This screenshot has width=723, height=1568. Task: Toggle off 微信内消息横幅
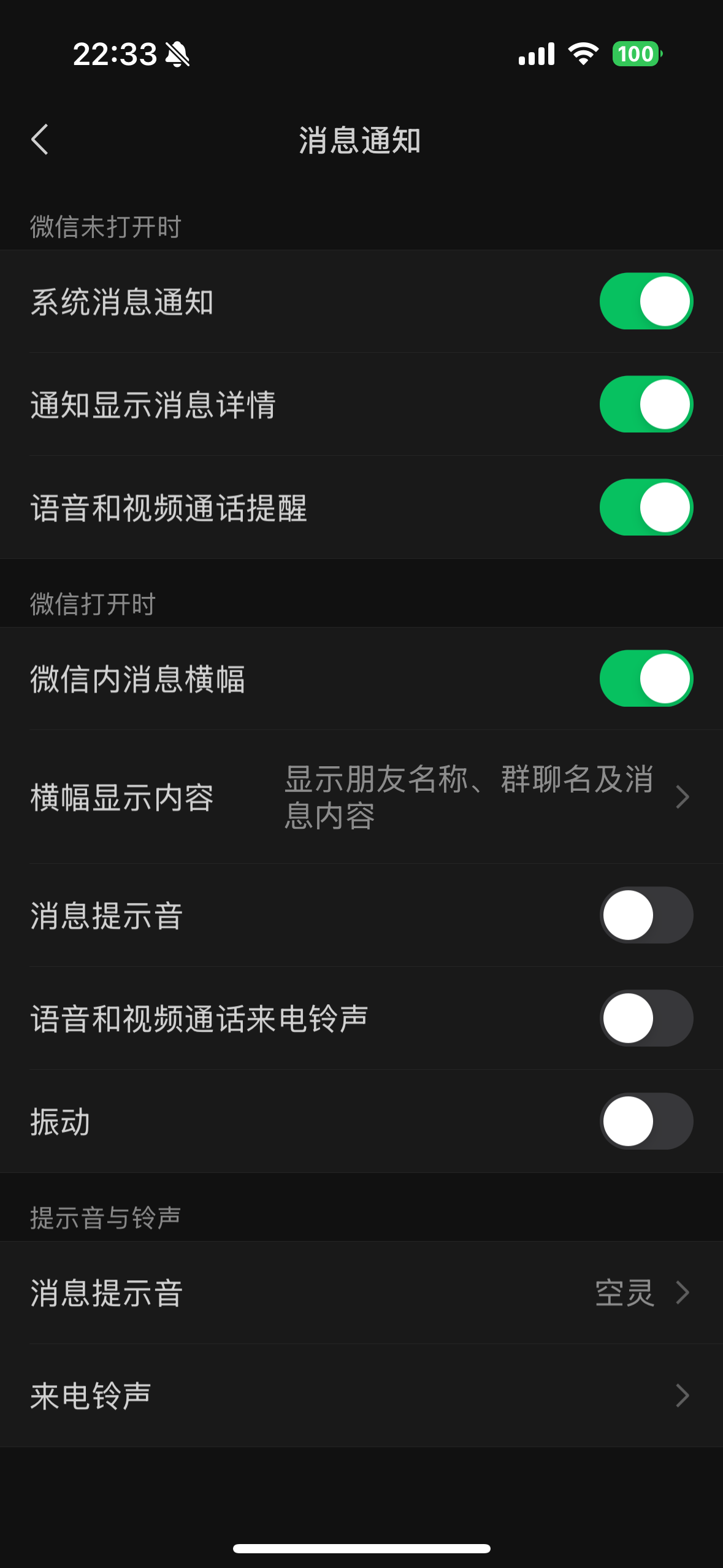tap(646, 678)
